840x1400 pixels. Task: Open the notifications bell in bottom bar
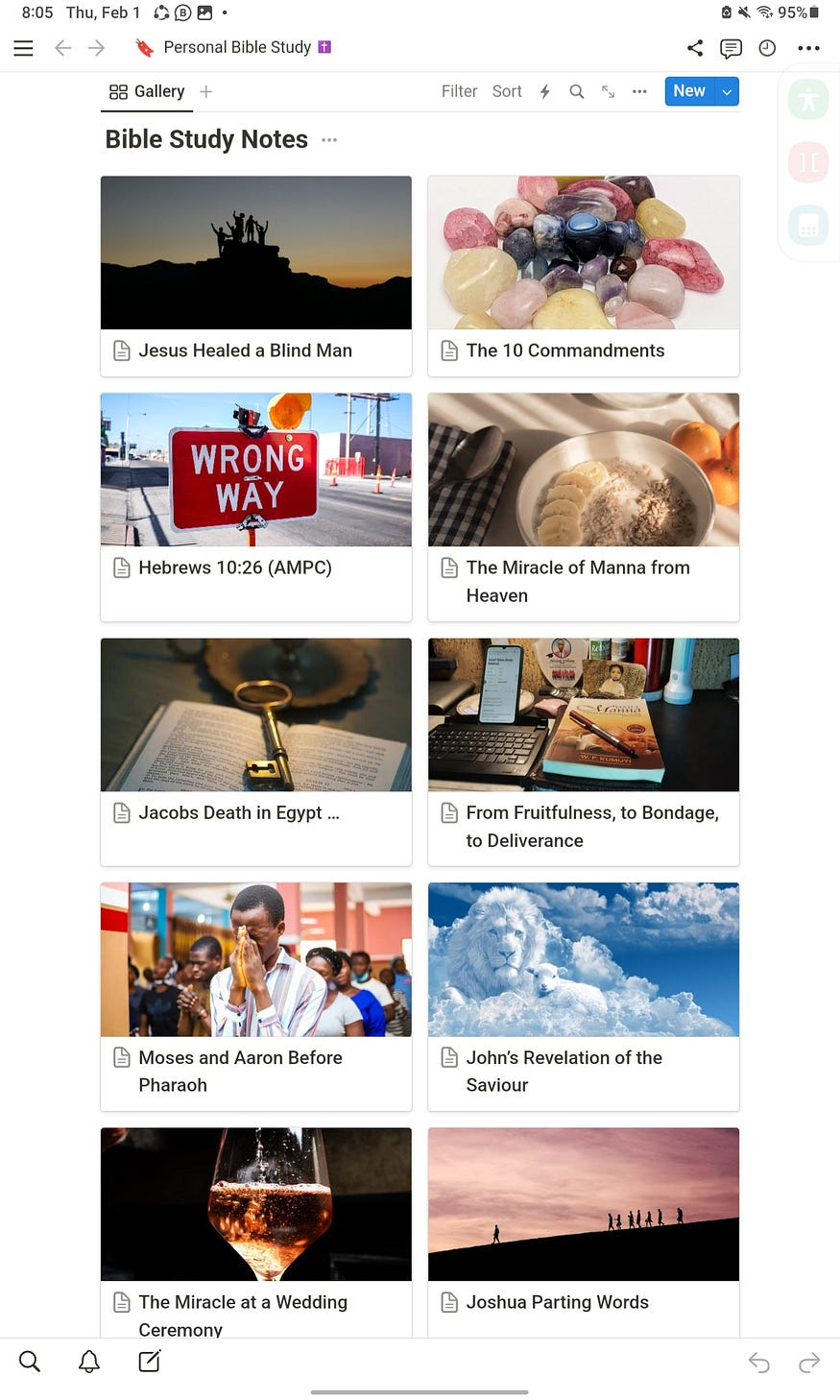tap(89, 1362)
